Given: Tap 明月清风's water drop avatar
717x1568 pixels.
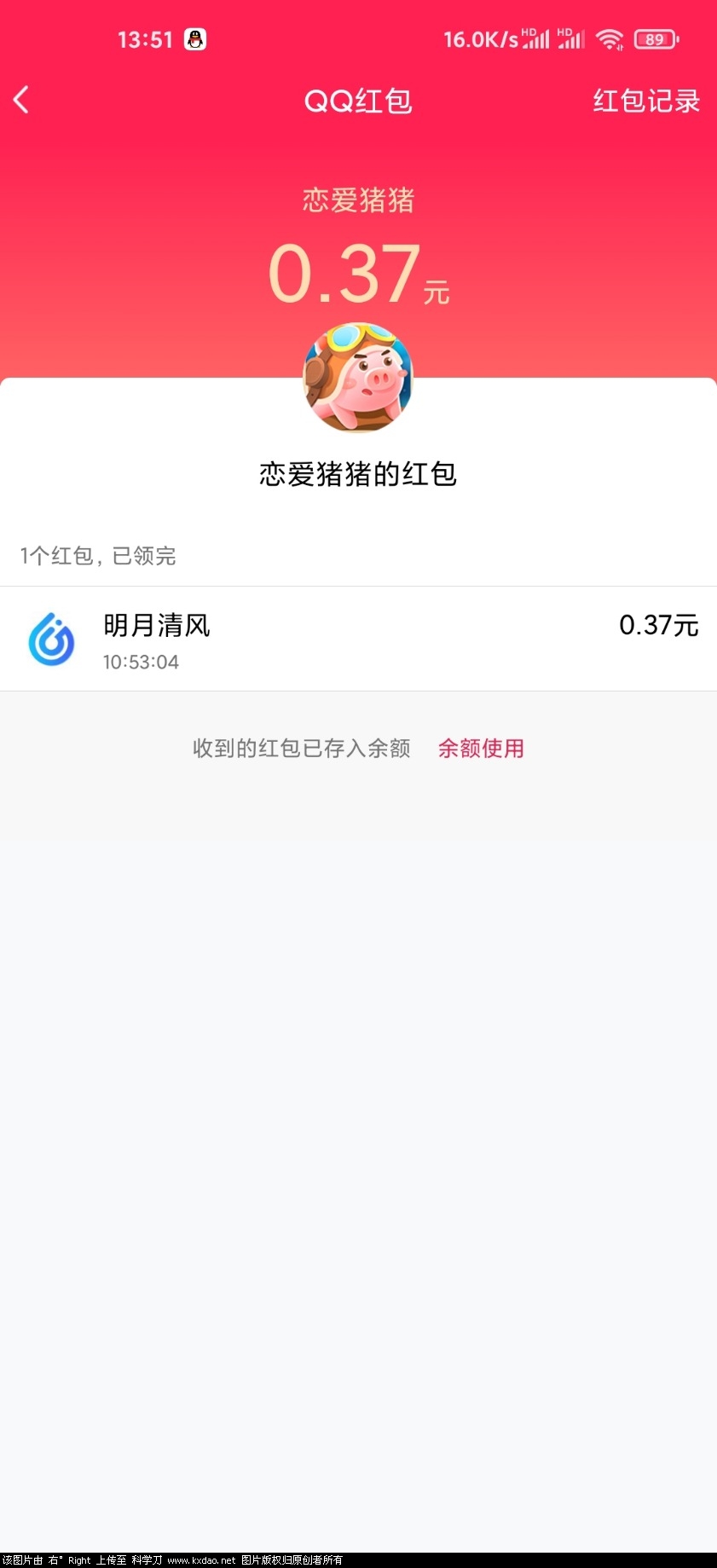Looking at the screenshot, I should tap(52, 639).
